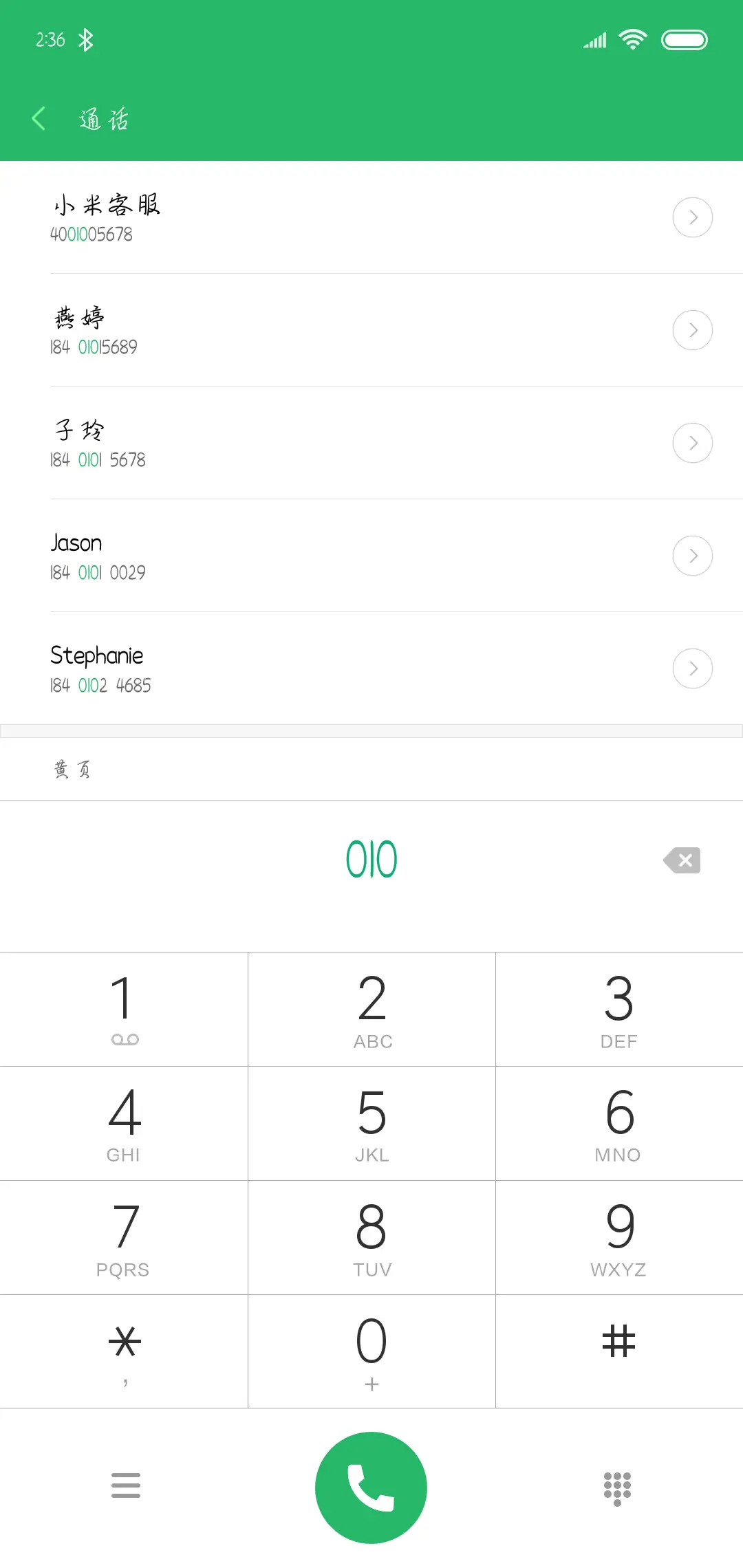743x1568 pixels.
Task: Call the contact 子玲
Action: [275, 443]
